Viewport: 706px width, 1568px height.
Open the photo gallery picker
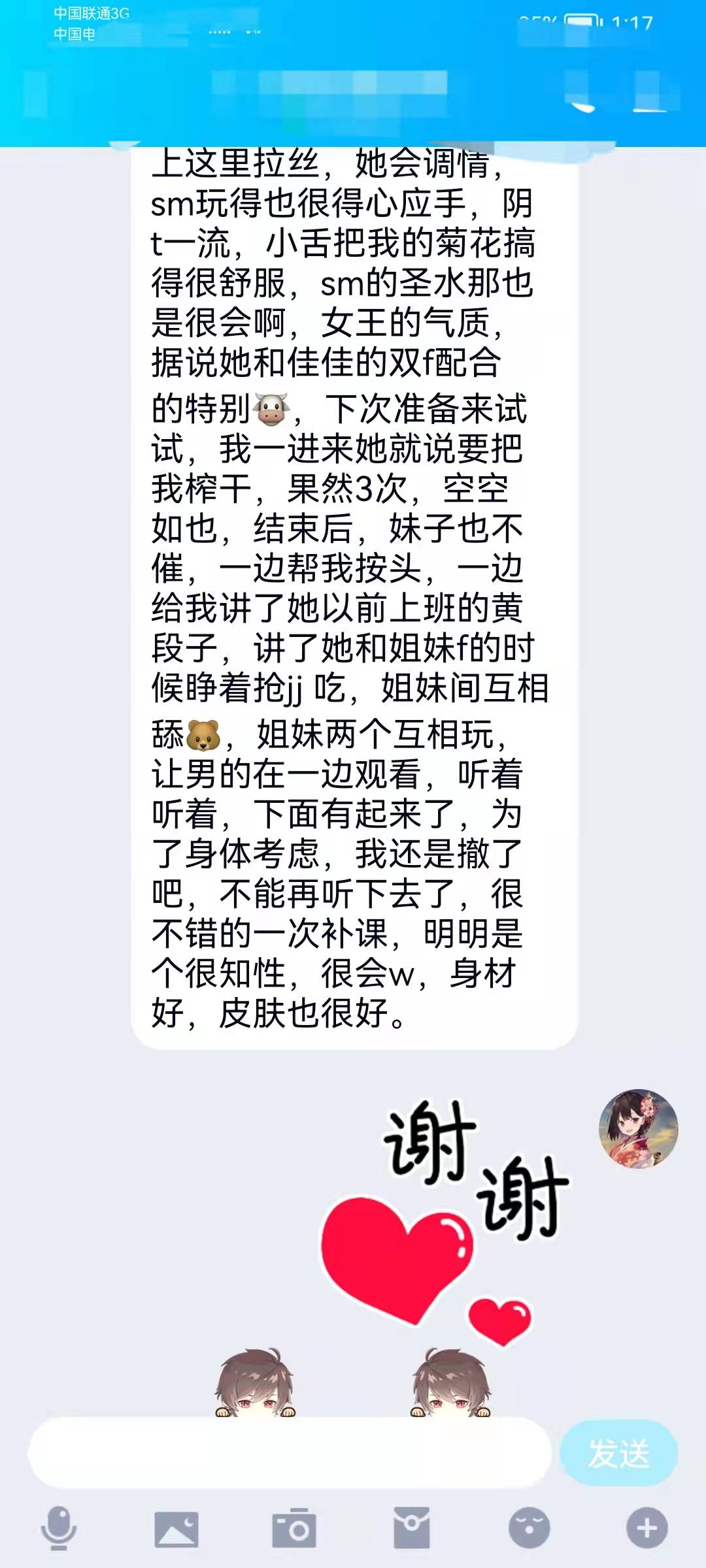(x=176, y=1529)
